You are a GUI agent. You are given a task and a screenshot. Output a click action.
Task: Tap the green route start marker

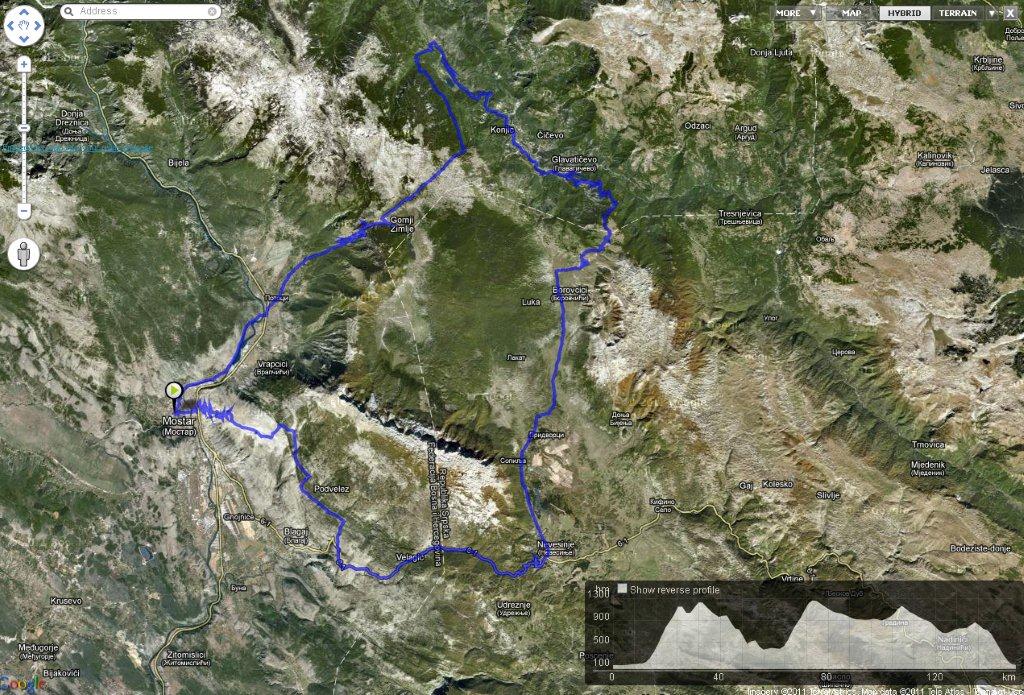[x=174, y=390]
